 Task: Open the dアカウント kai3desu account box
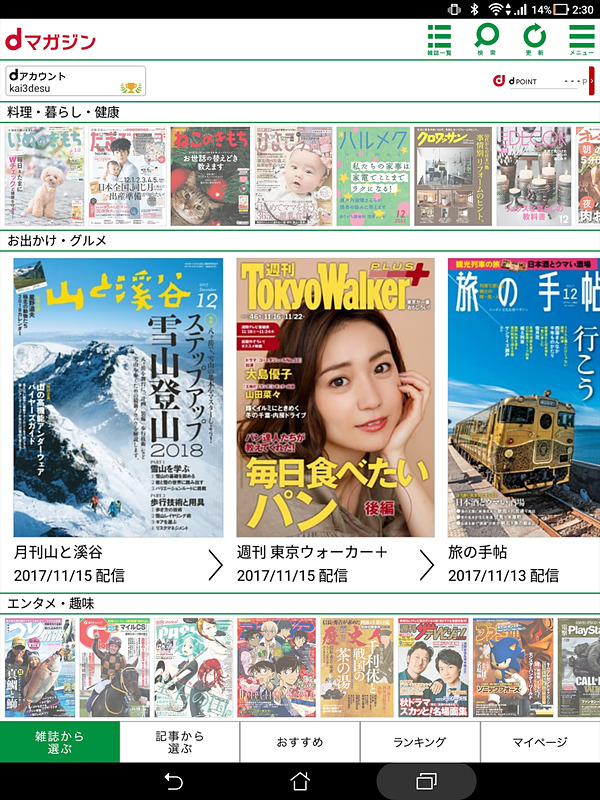76,81
